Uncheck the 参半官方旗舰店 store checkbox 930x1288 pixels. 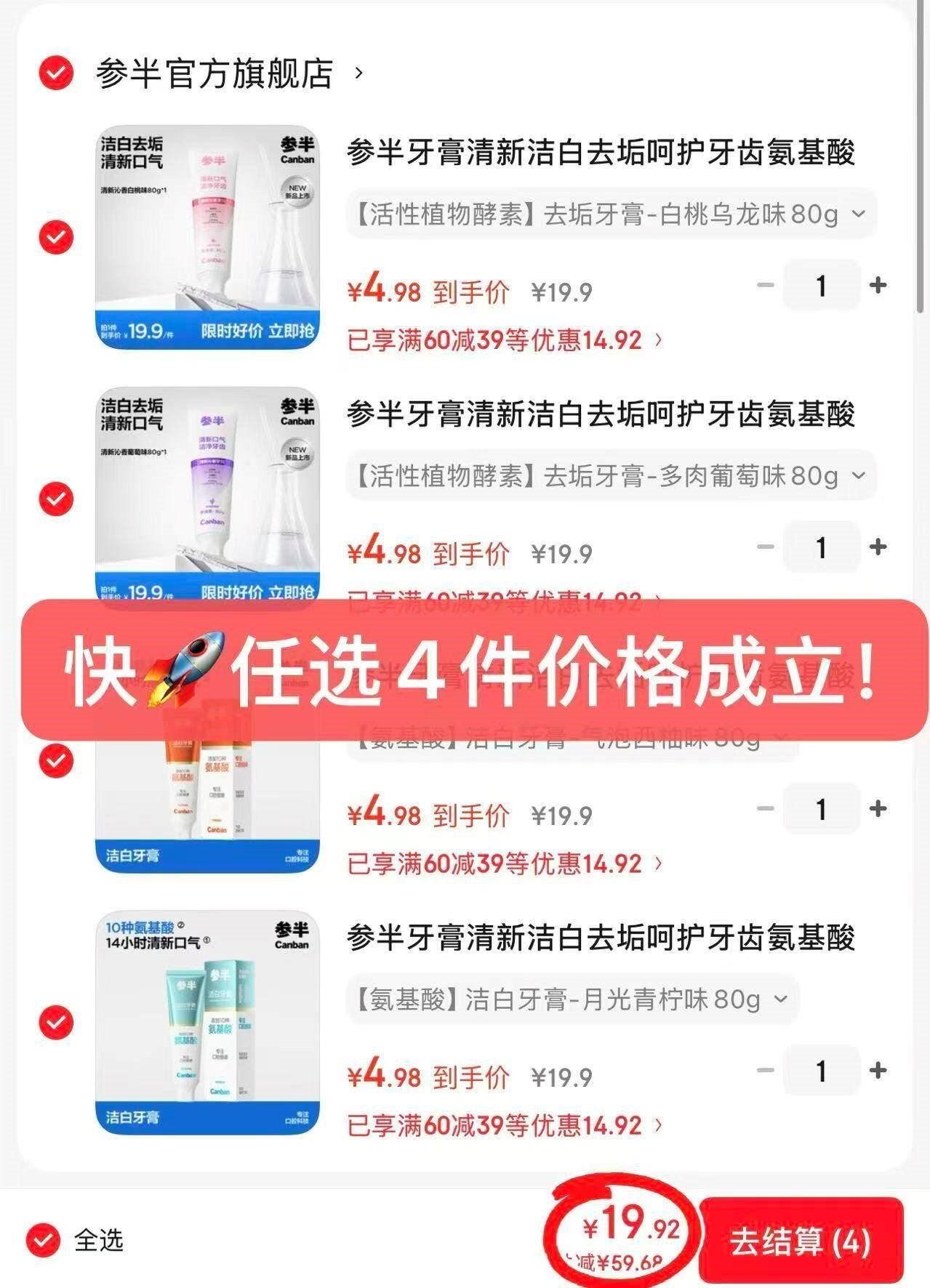click(56, 73)
